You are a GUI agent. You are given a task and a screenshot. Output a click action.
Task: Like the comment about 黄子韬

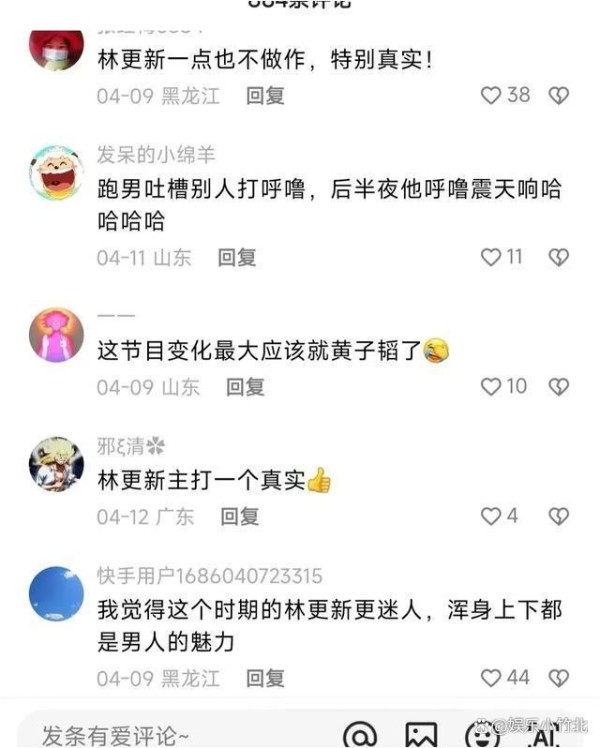[x=491, y=386]
